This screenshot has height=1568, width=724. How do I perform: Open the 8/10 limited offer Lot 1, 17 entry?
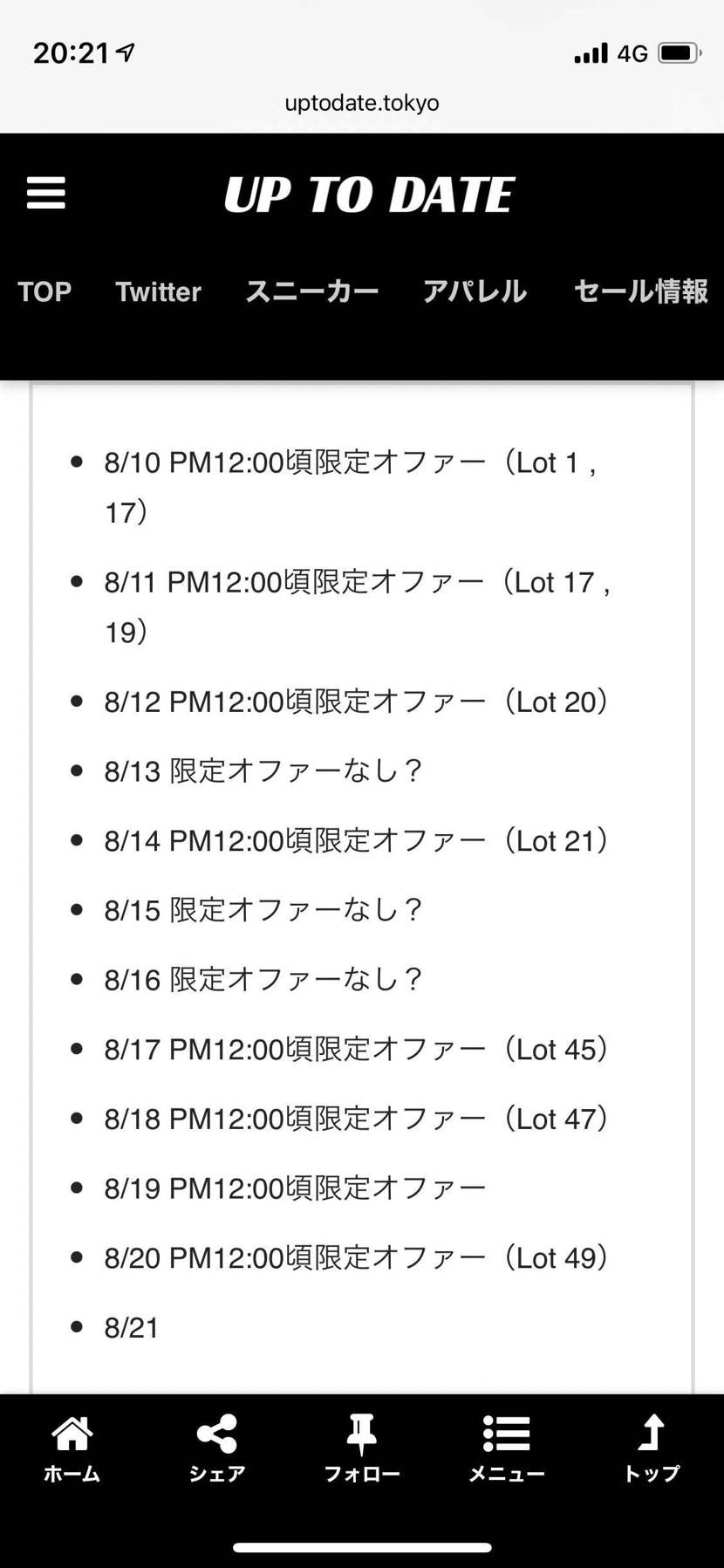click(349, 462)
